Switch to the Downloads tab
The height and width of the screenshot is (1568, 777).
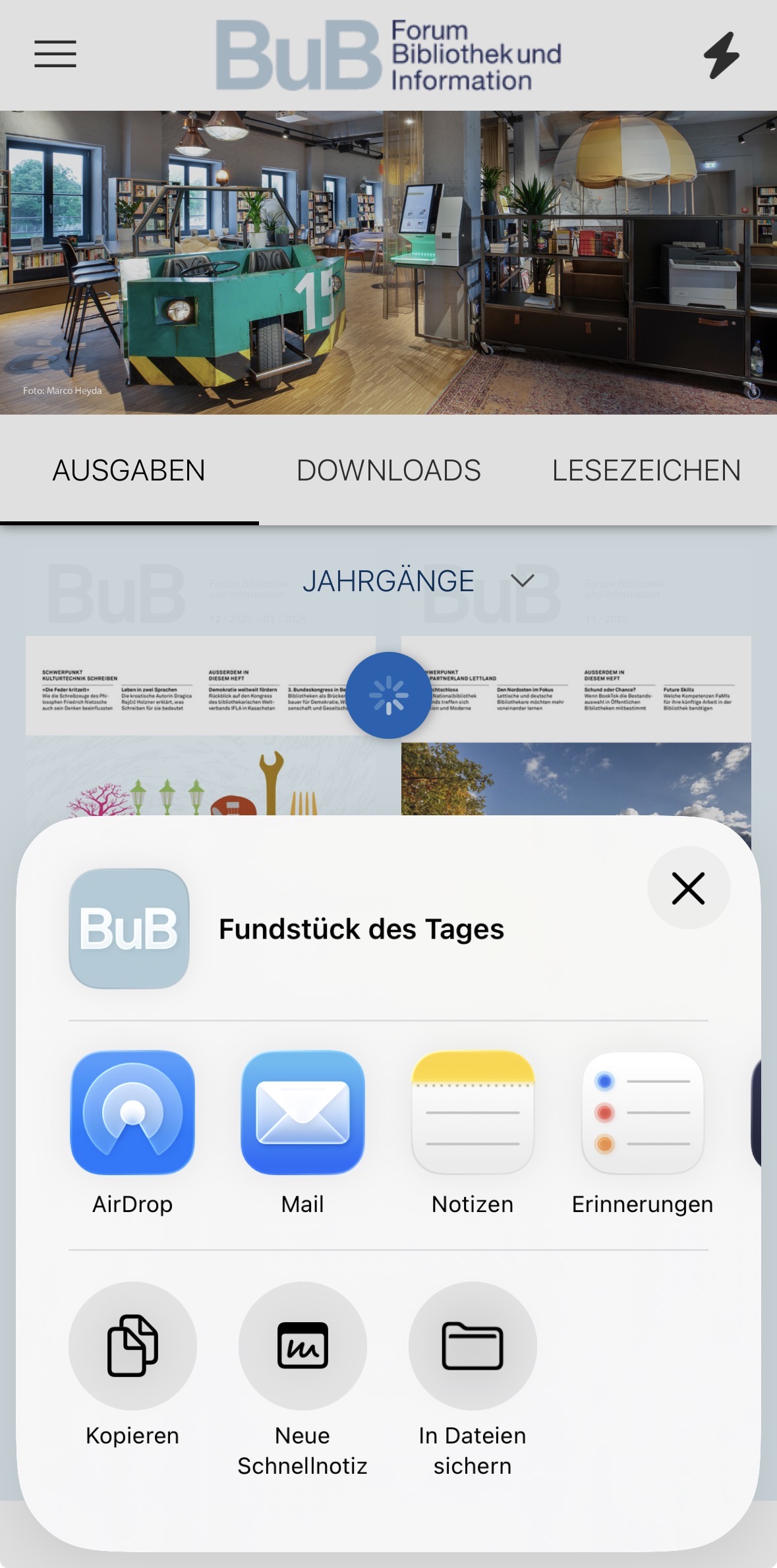388,471
